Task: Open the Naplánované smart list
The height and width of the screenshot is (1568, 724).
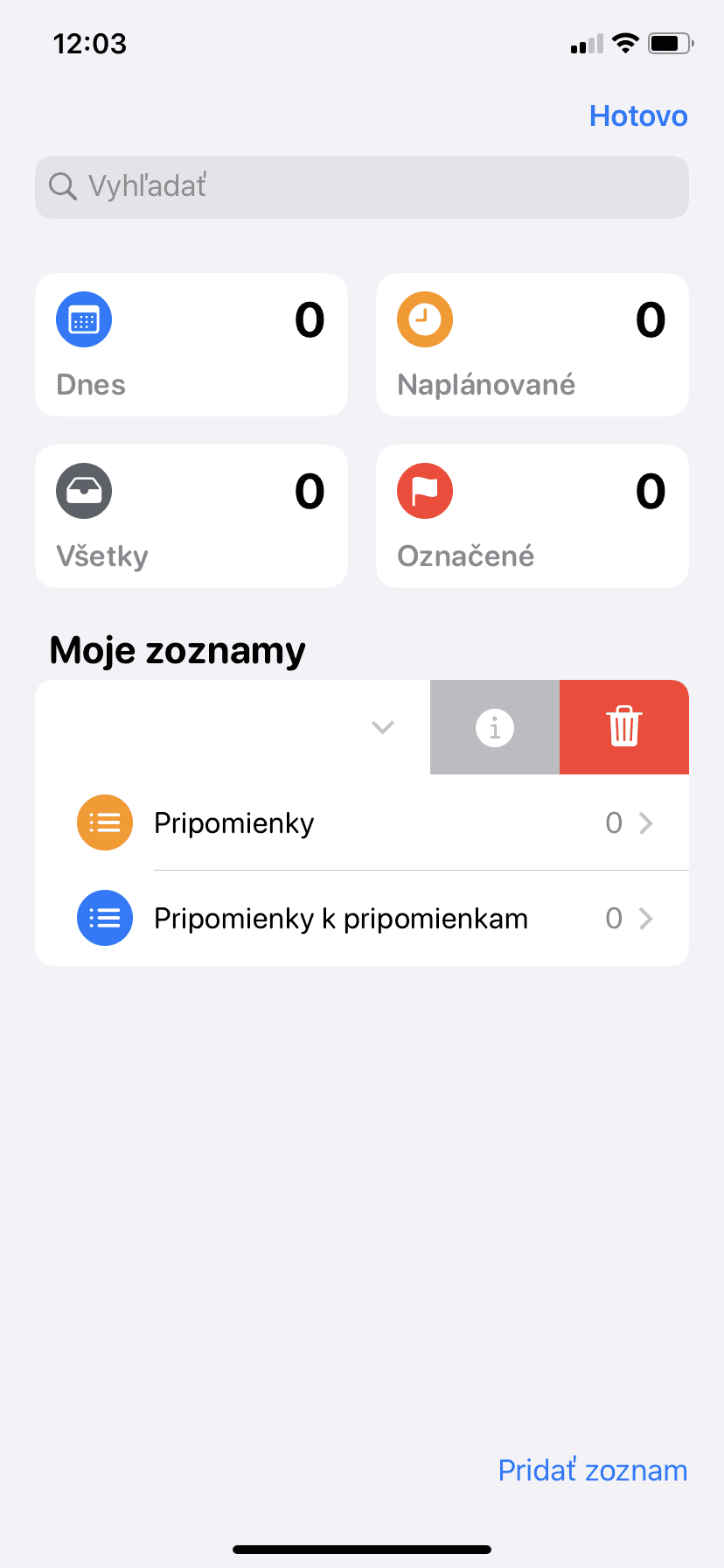Action: tap(533, 345)
